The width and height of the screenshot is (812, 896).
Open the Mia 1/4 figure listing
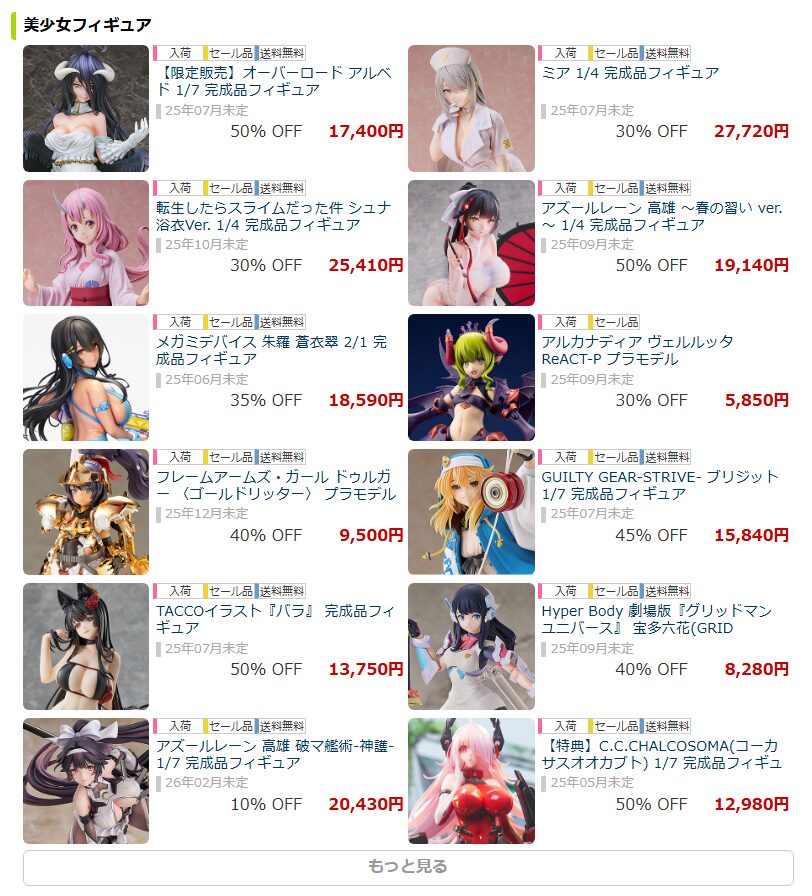point(630,73)
